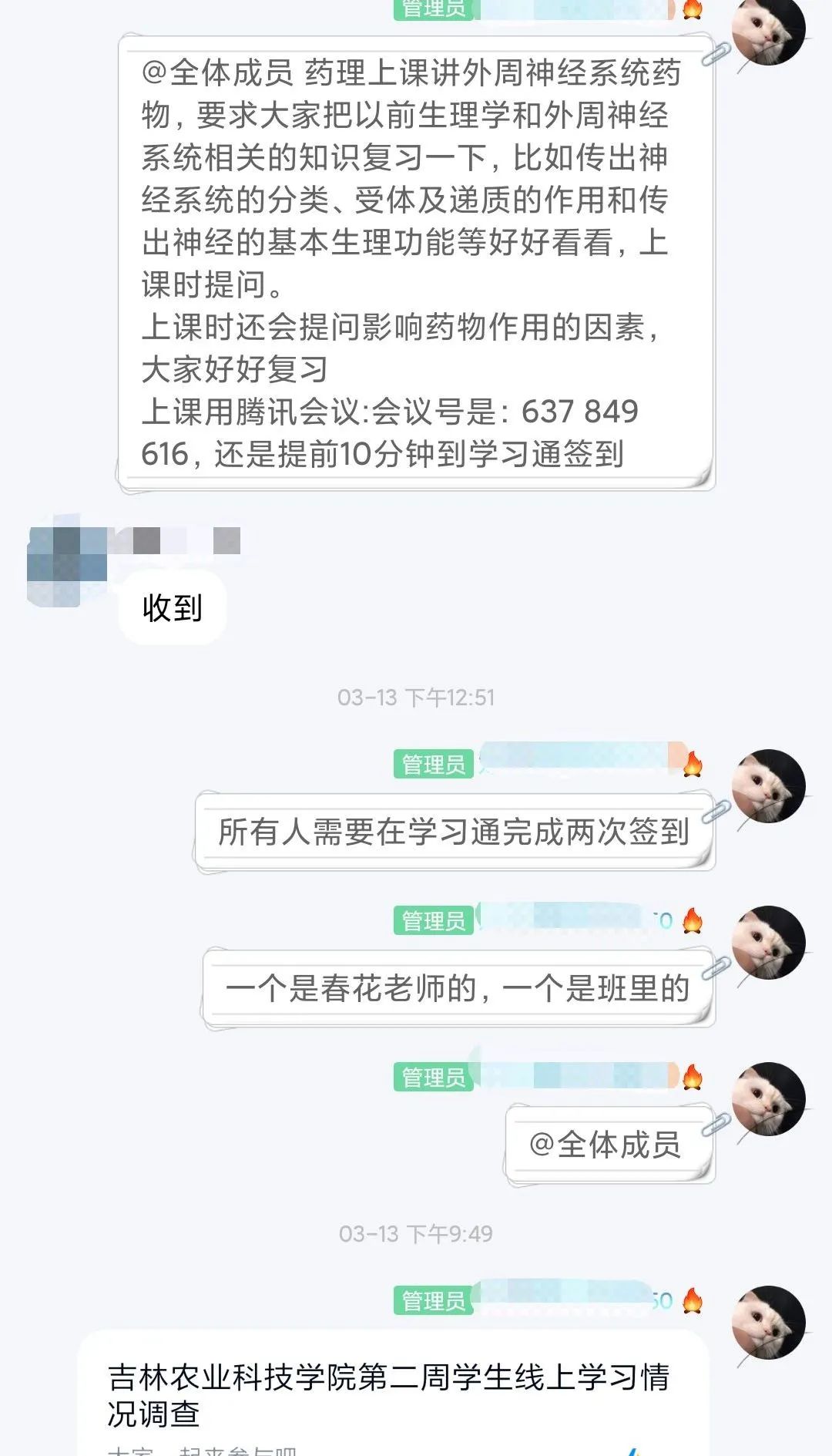Tap admin avatar beside the 两次签到 message

click(768, 786)
